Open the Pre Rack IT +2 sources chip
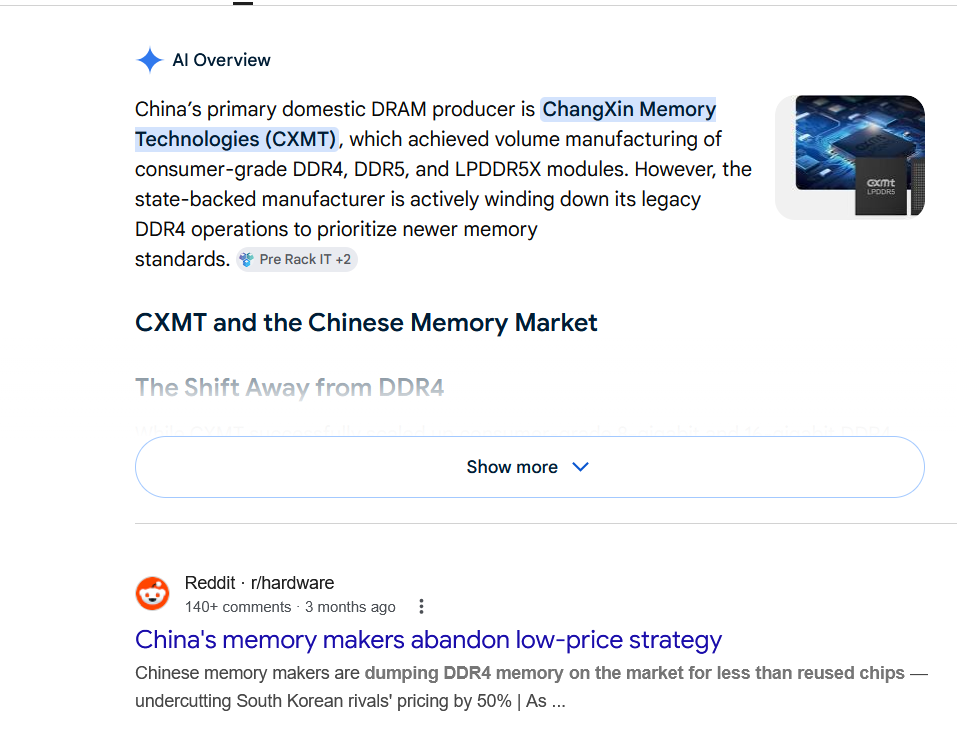The image size is (957, 733). [297, 259]
